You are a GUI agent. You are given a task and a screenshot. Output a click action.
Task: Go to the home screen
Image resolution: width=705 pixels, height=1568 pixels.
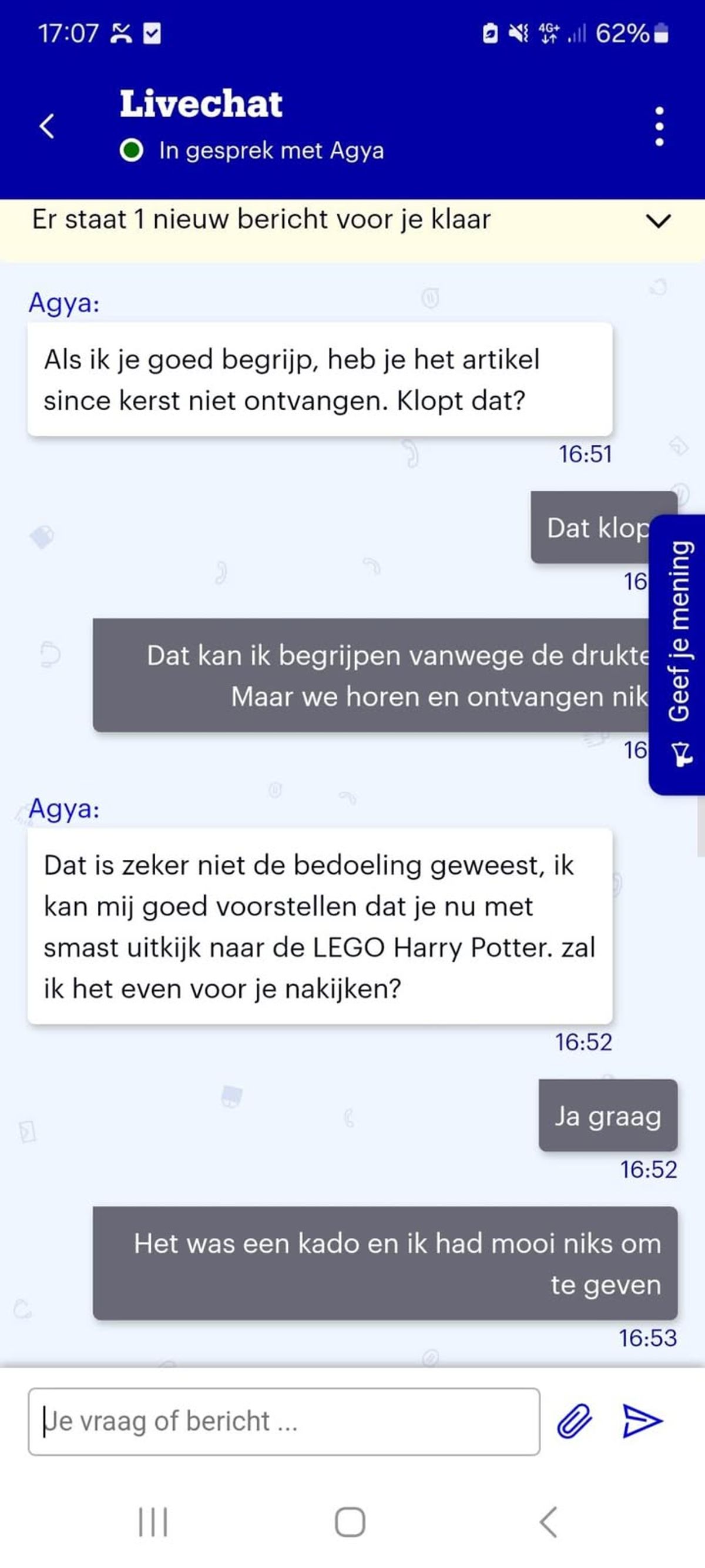click(x=350, y=1522)
